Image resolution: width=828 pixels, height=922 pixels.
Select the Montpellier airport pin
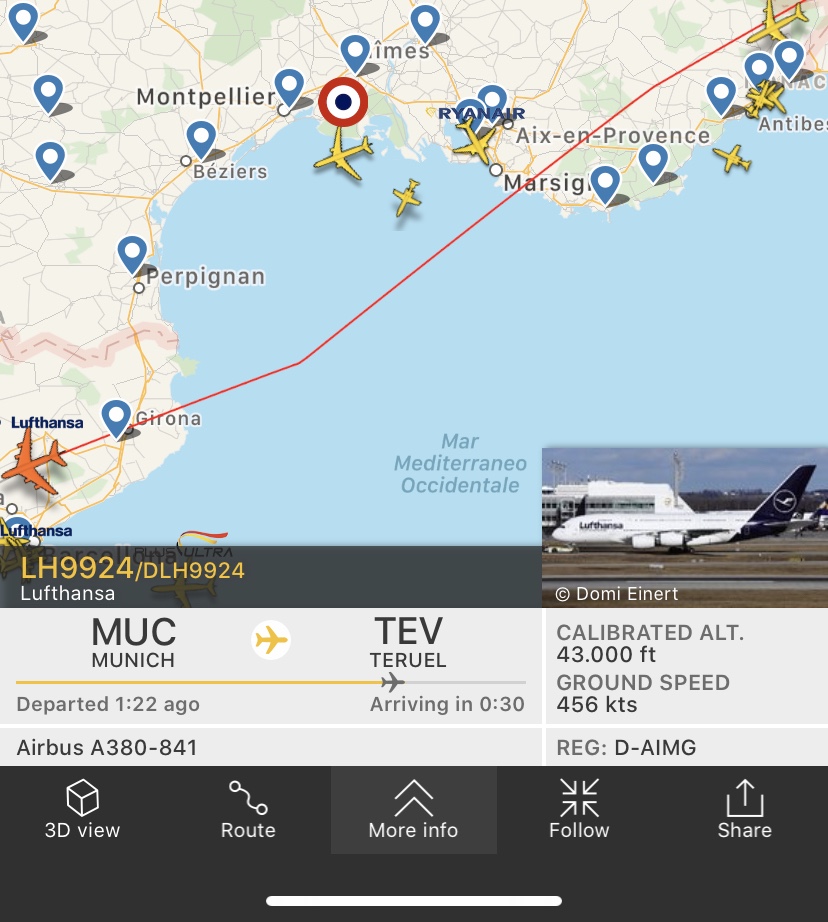coord(289,87)
